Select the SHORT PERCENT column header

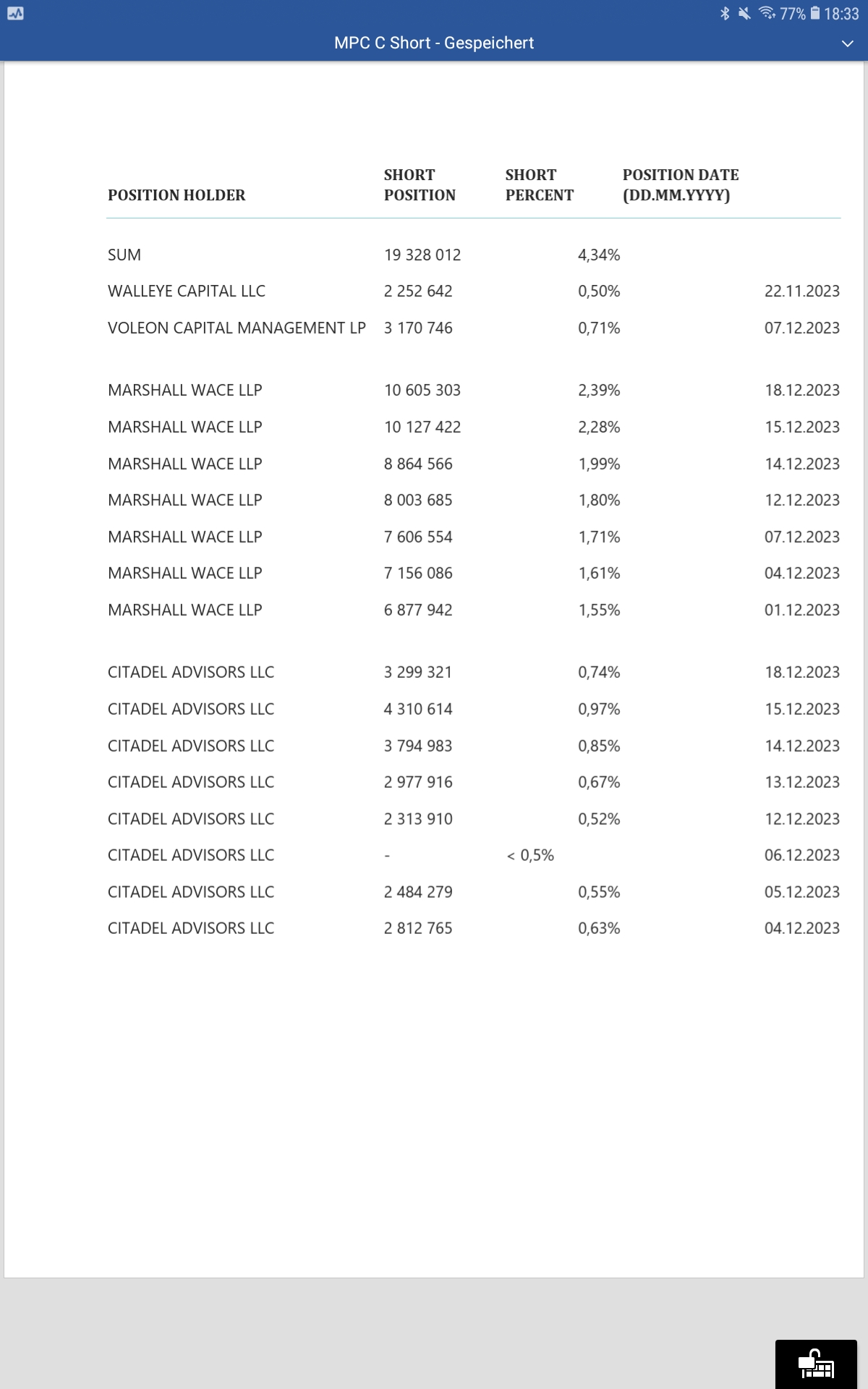click(x=539, y=184)
